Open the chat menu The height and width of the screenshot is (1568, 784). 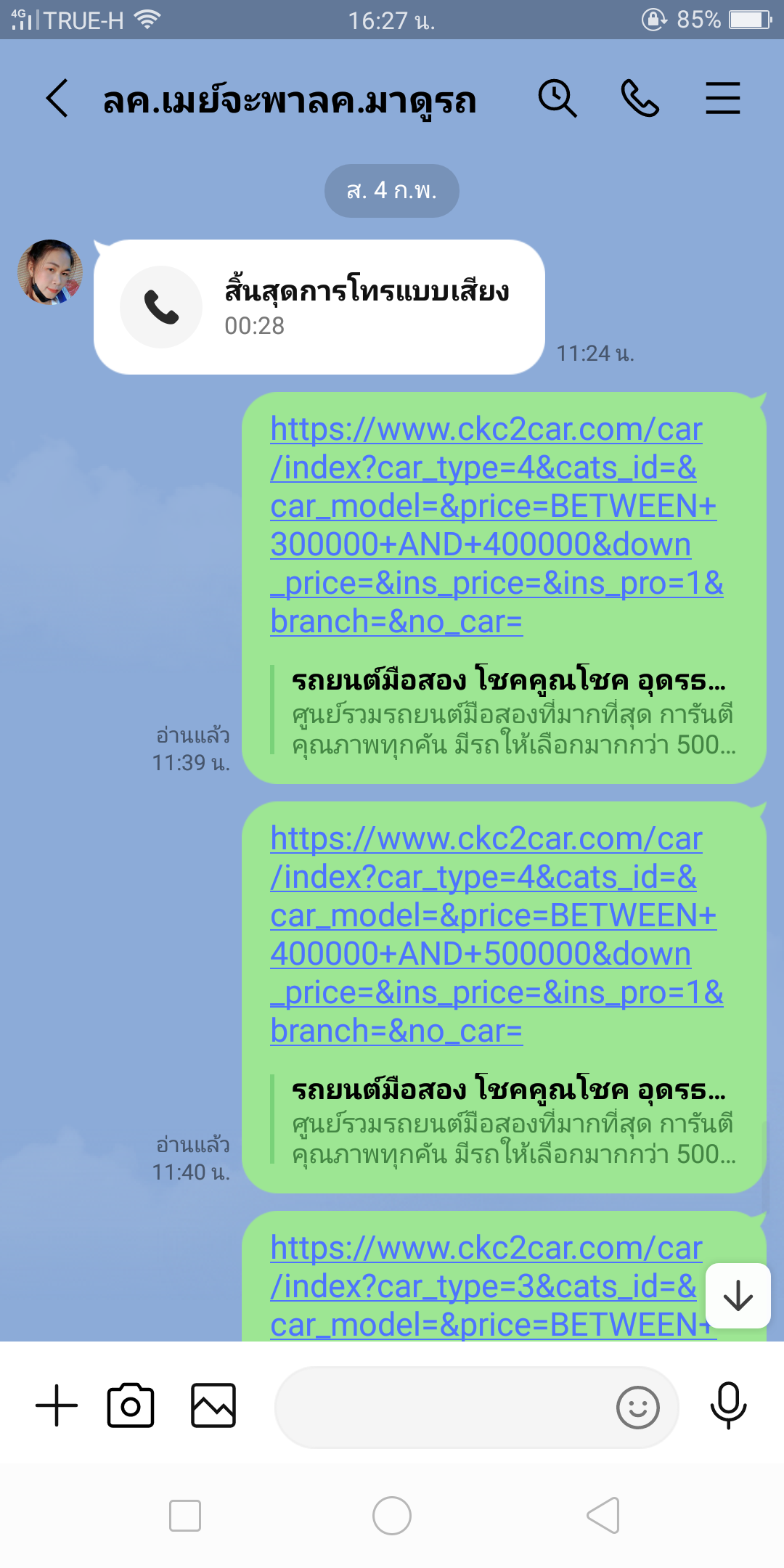pyautogui.click(x=723, y=99)
